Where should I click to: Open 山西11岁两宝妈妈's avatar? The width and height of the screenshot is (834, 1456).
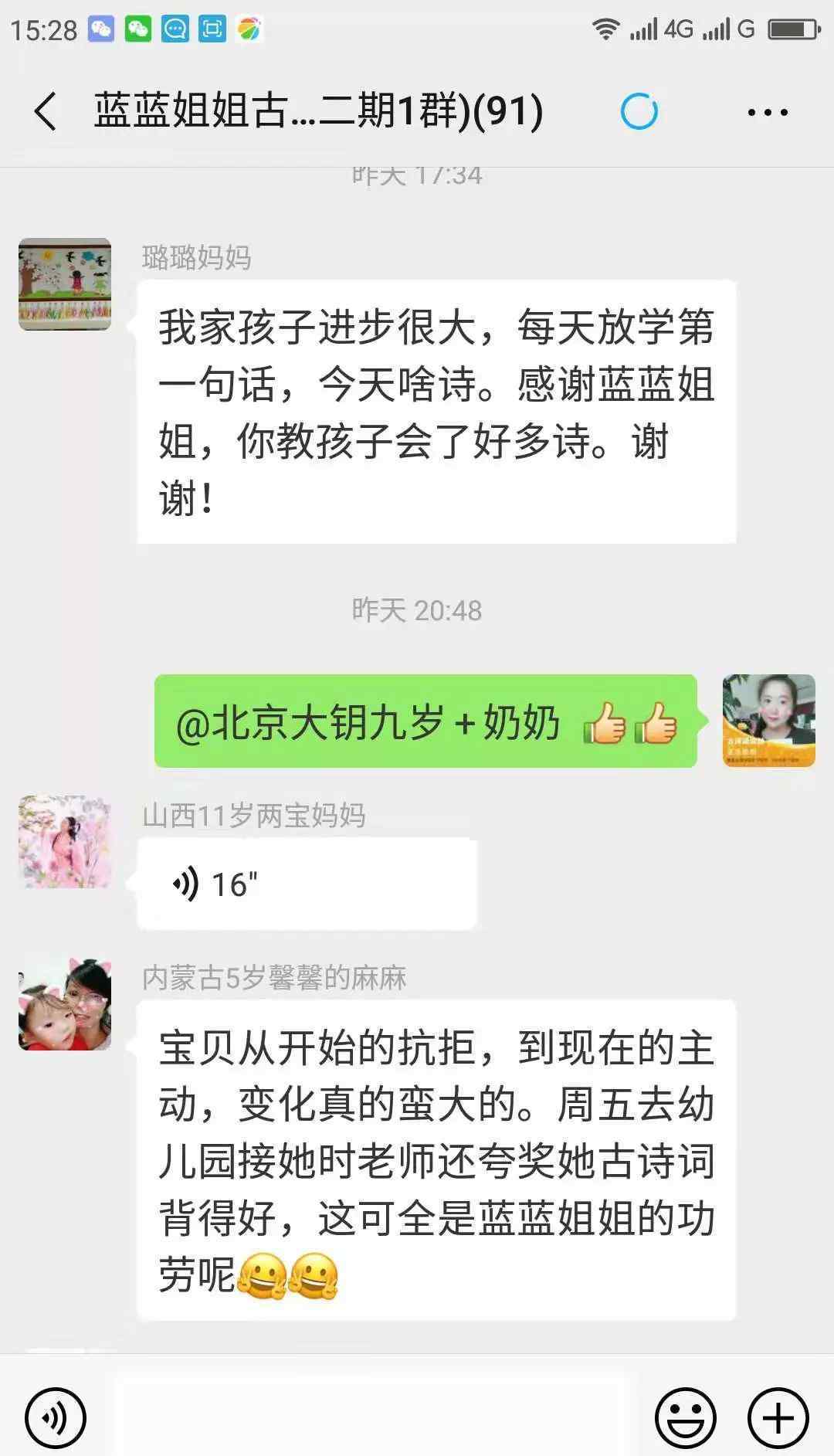65,841
